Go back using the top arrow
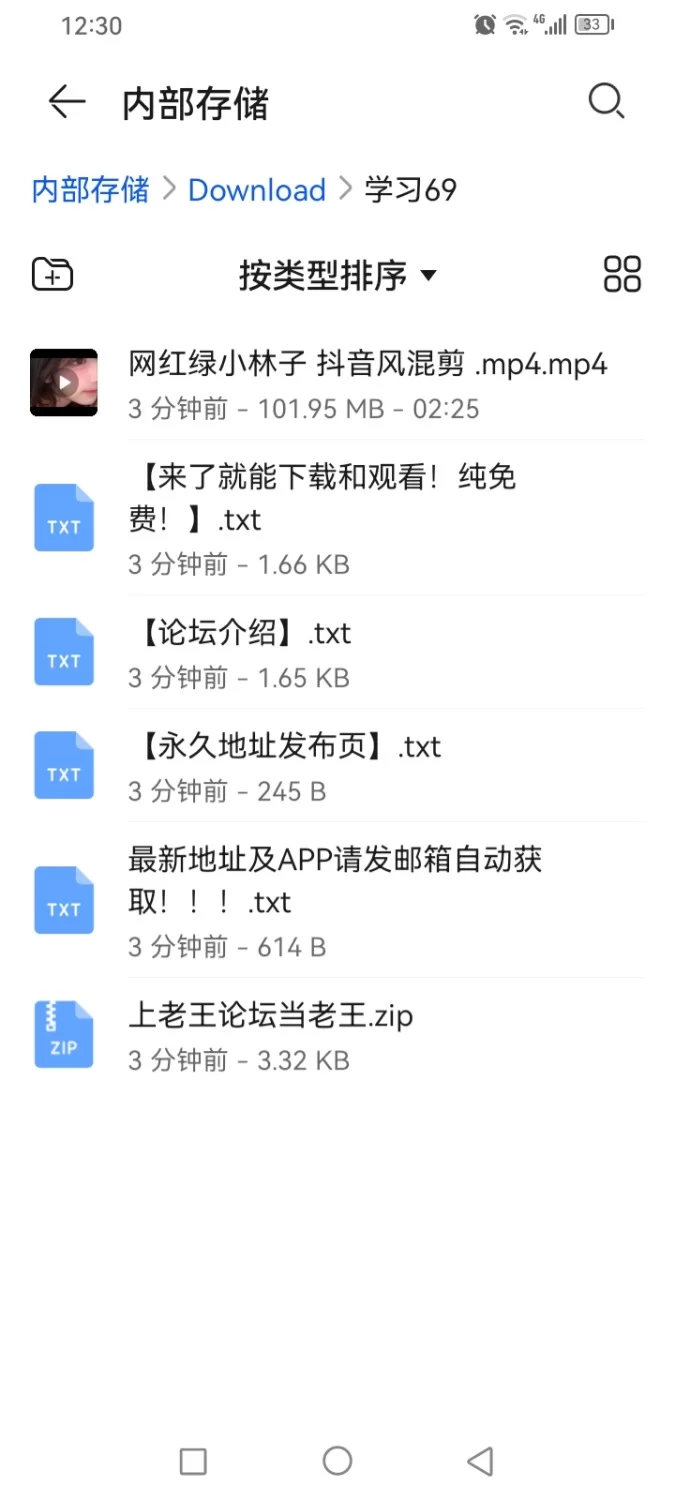This screenshot has height=1500, width=675. point(67,102)
